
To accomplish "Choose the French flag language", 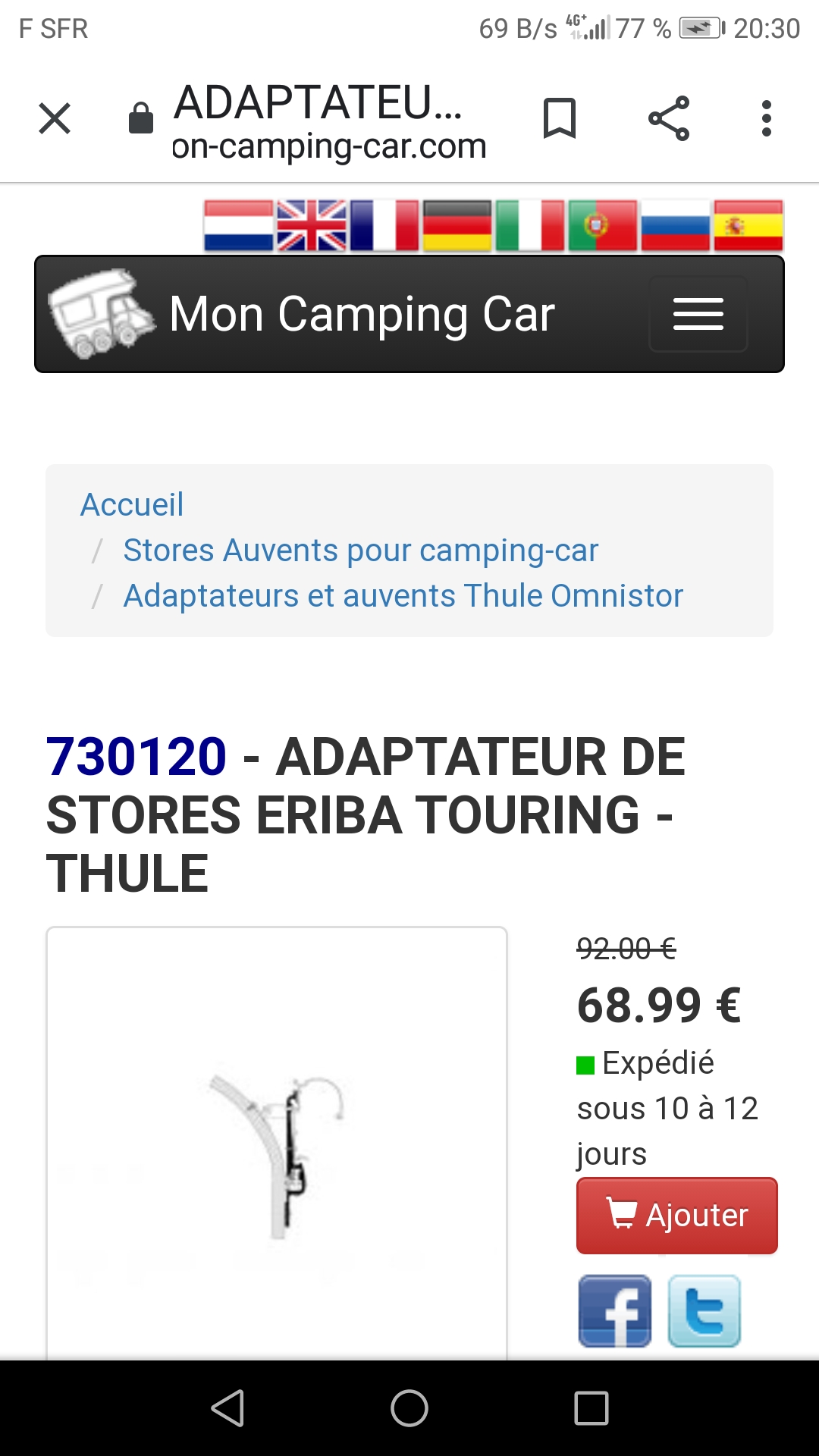I will click(384, 226).
